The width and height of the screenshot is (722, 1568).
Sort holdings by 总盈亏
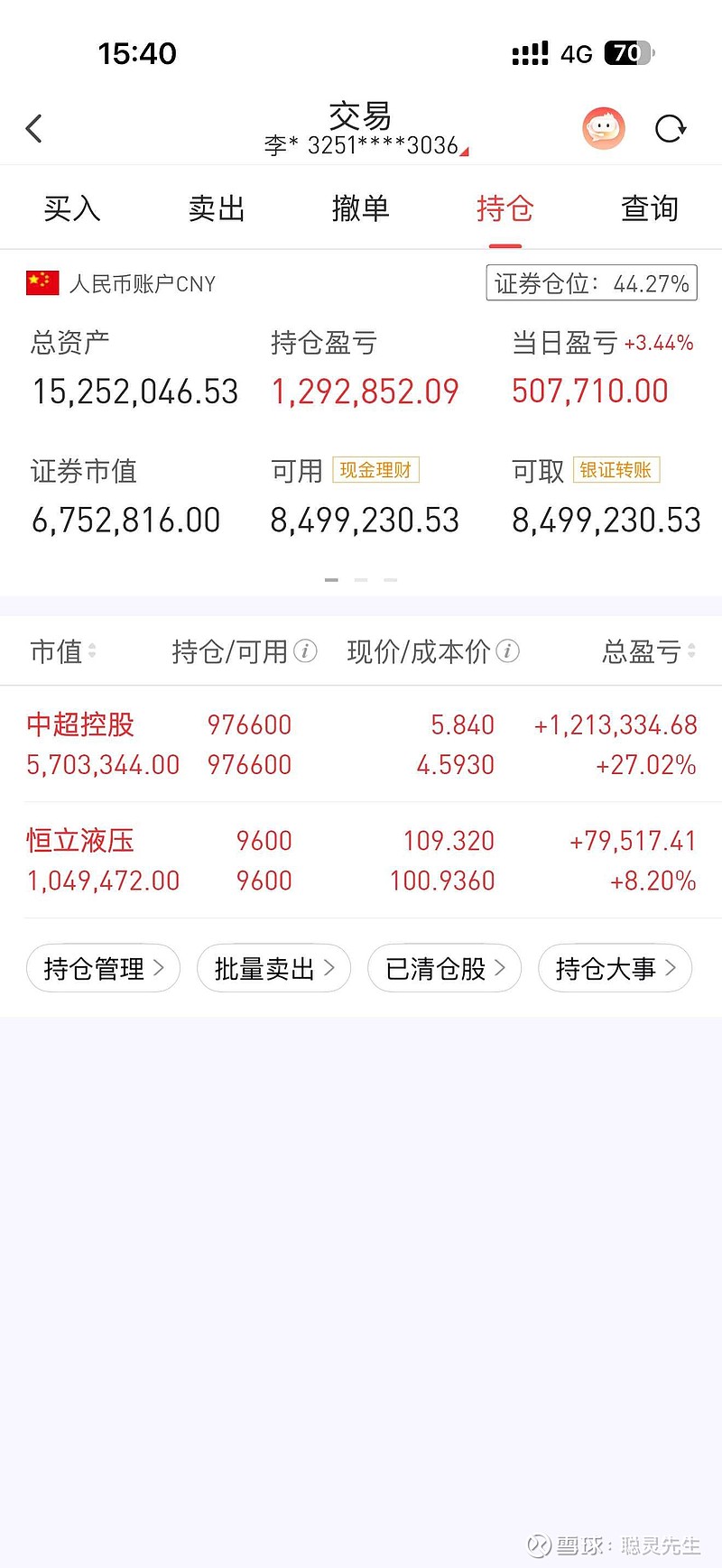click(648, 650)
